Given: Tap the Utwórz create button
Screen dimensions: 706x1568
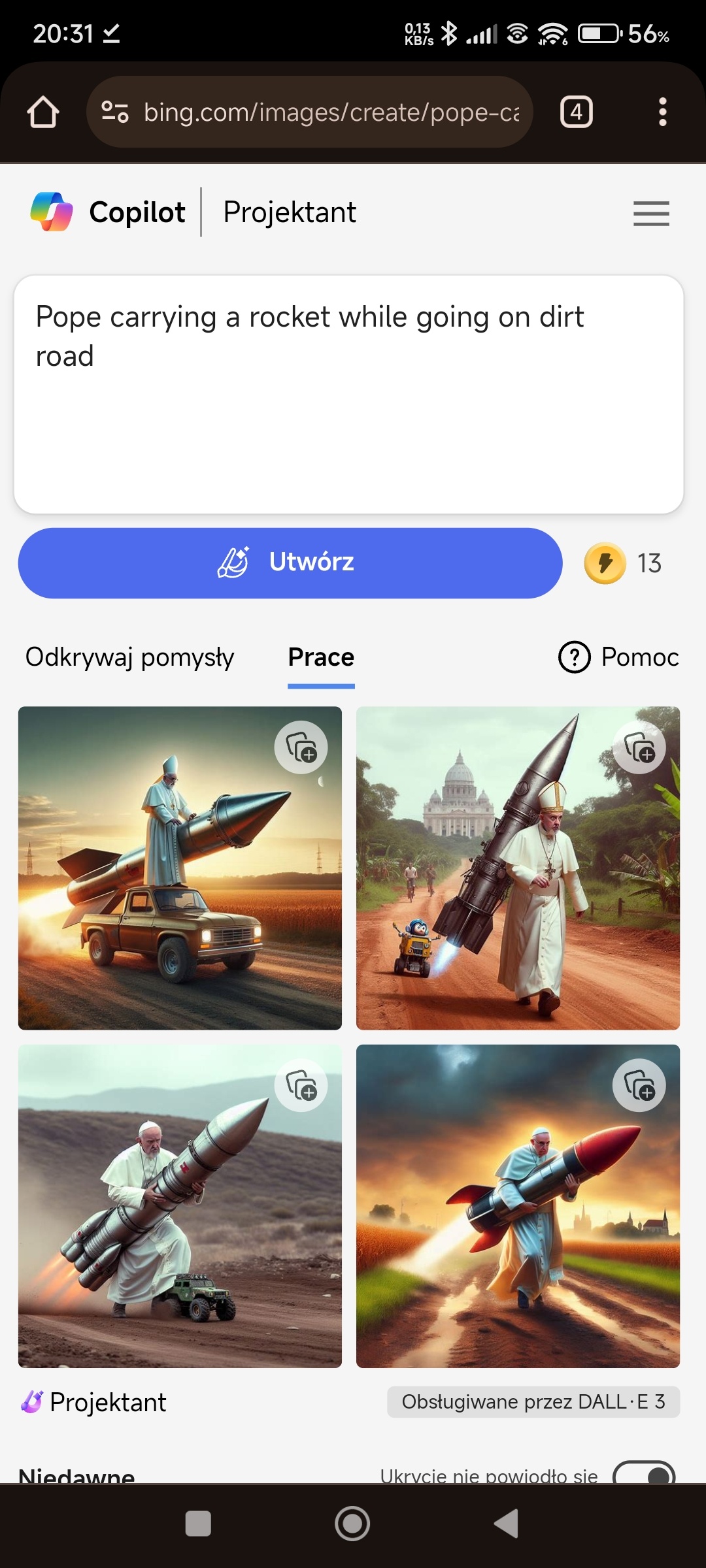Looking at the screenshot, I should tap(290, 563).
